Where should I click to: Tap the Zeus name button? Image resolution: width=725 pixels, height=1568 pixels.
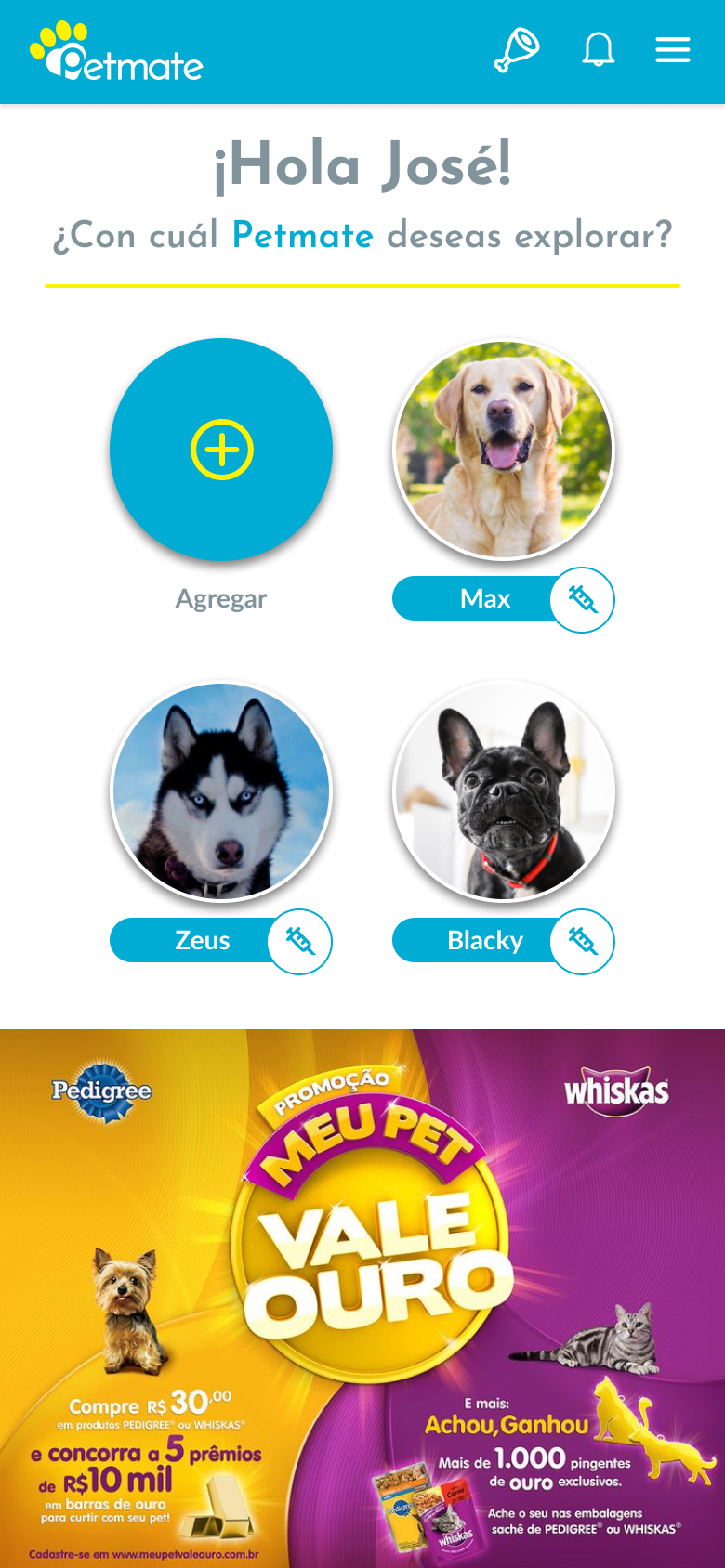191,941
